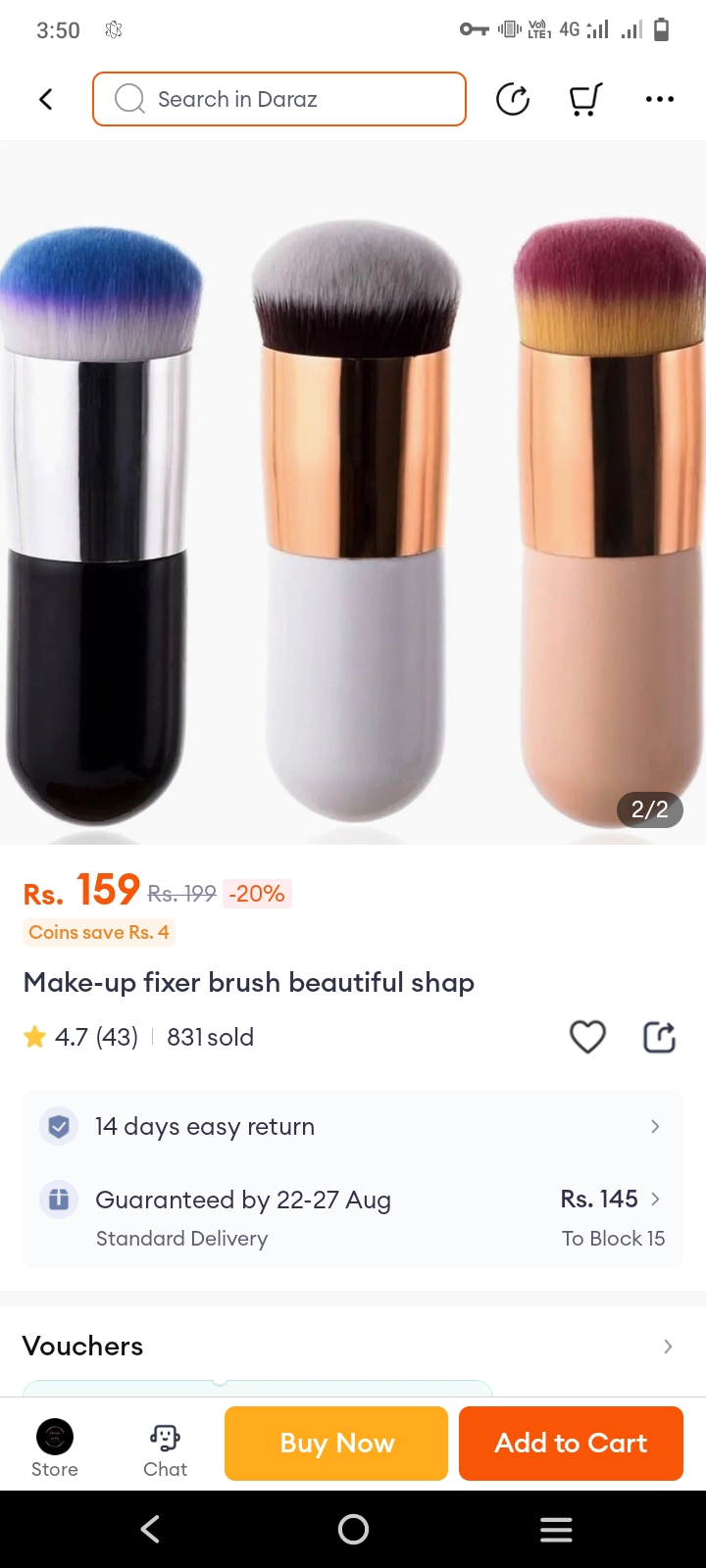The height and width of the screenshot is (1568, 706).
Task: Share this makeup brush product
Action: coord(659,1037)
